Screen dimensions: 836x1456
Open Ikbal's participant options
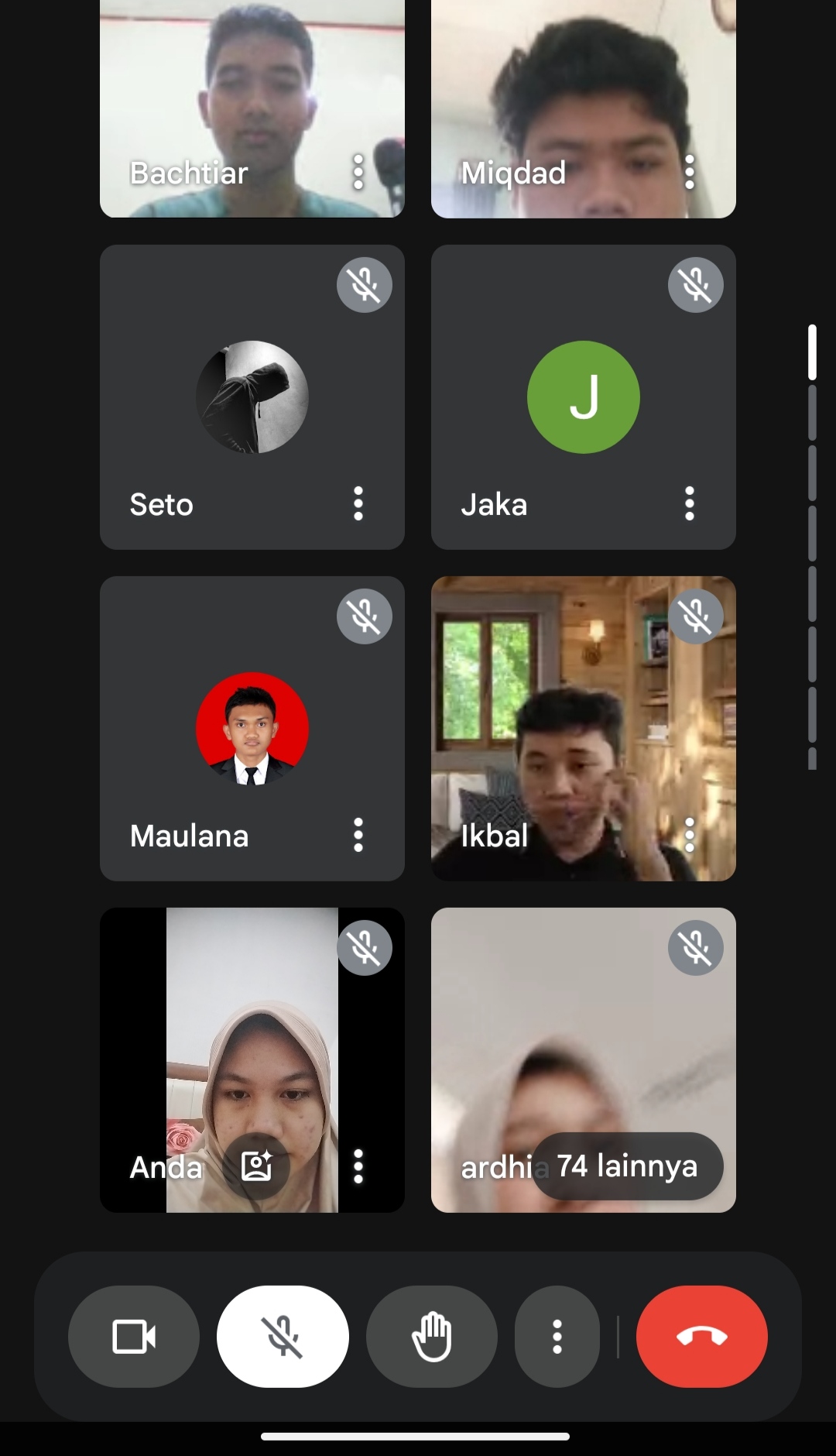(x=689, y=835)
